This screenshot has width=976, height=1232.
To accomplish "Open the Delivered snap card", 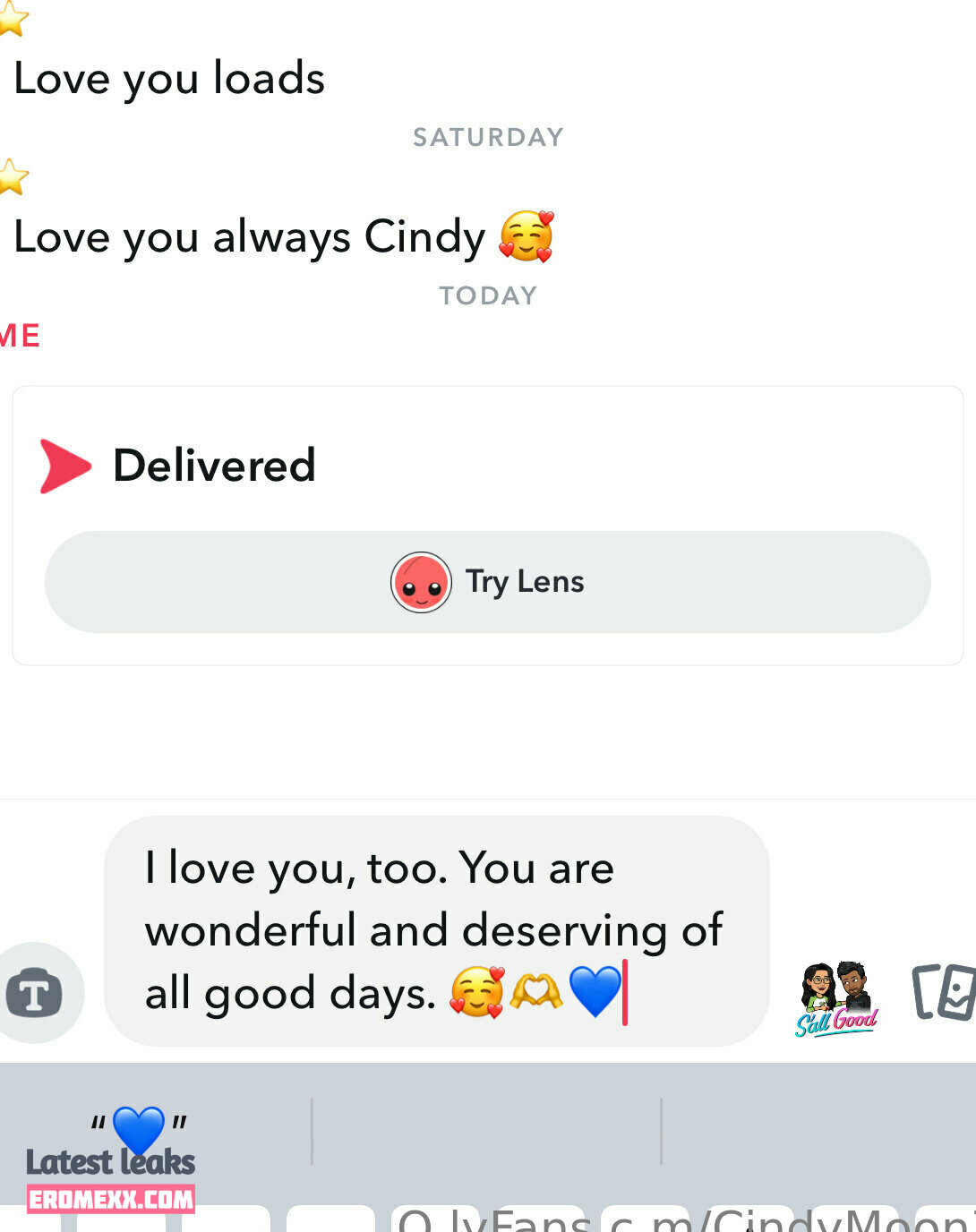I will click(x=215, y=466).
